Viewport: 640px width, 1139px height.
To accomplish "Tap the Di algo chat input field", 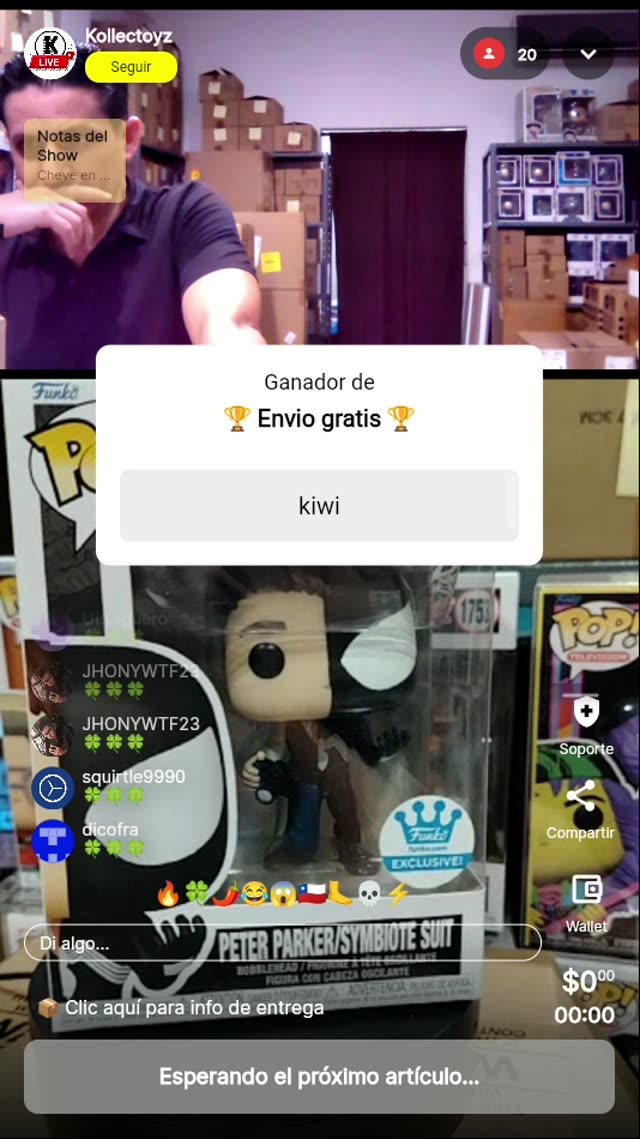I will point(282,943).
